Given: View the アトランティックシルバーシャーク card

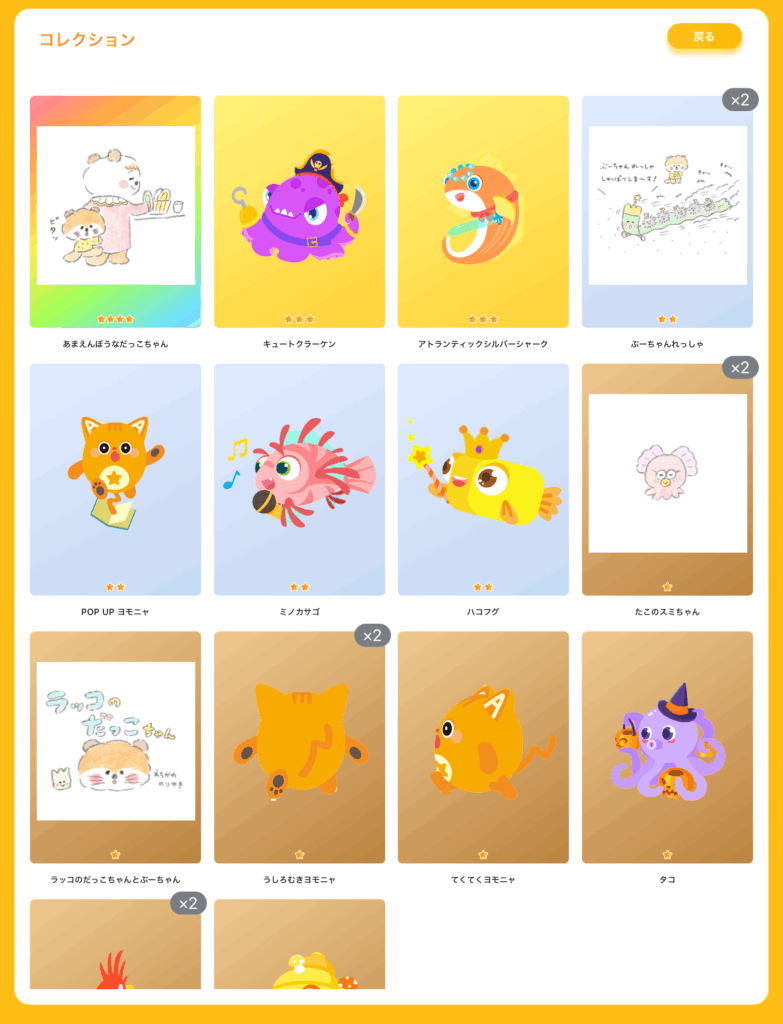Looking at the screenshot, I should pyautogui.click(x=483, y=211).
